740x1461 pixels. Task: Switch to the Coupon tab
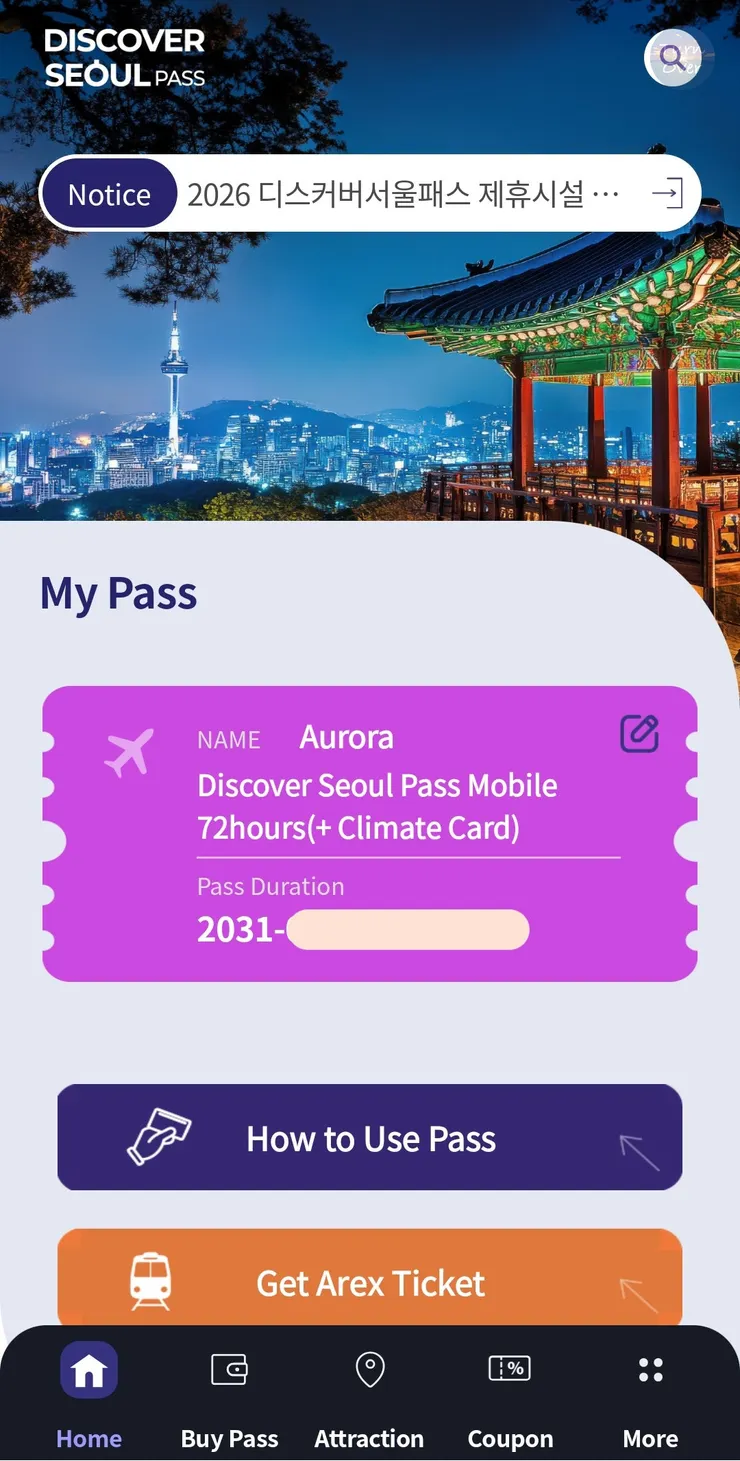(509, 1438)
